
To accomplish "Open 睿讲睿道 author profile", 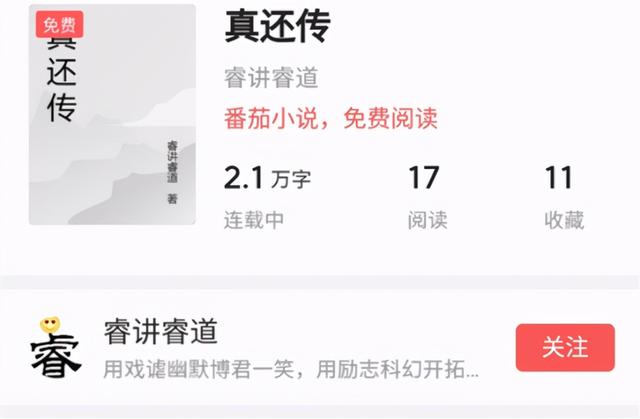I will click(160, 331).
